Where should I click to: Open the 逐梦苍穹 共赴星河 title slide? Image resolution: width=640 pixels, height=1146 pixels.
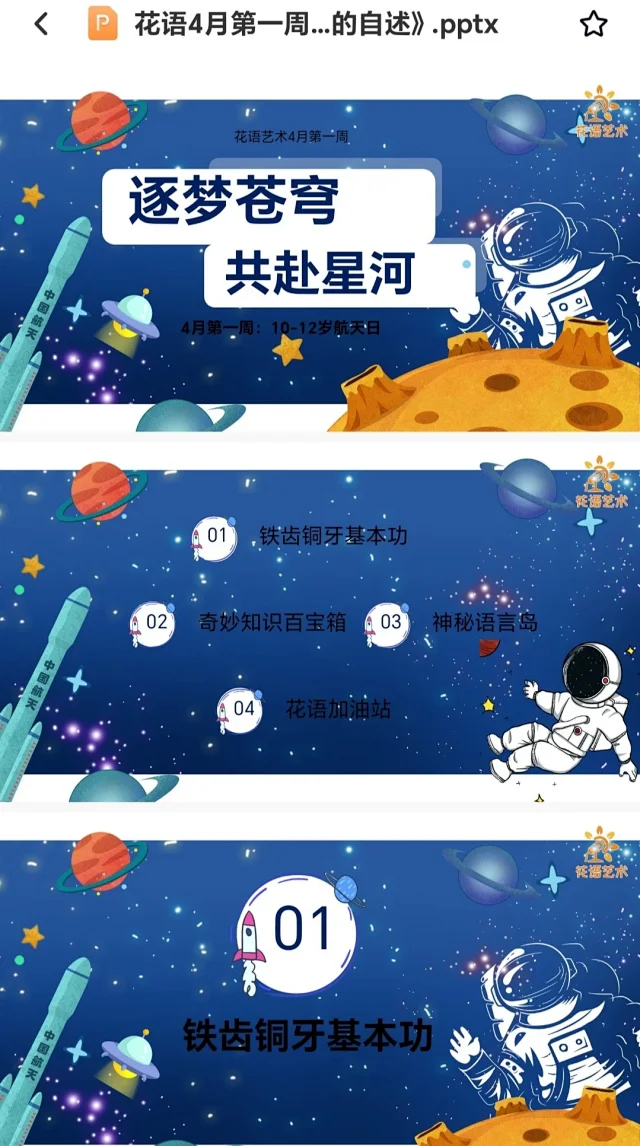320,265
